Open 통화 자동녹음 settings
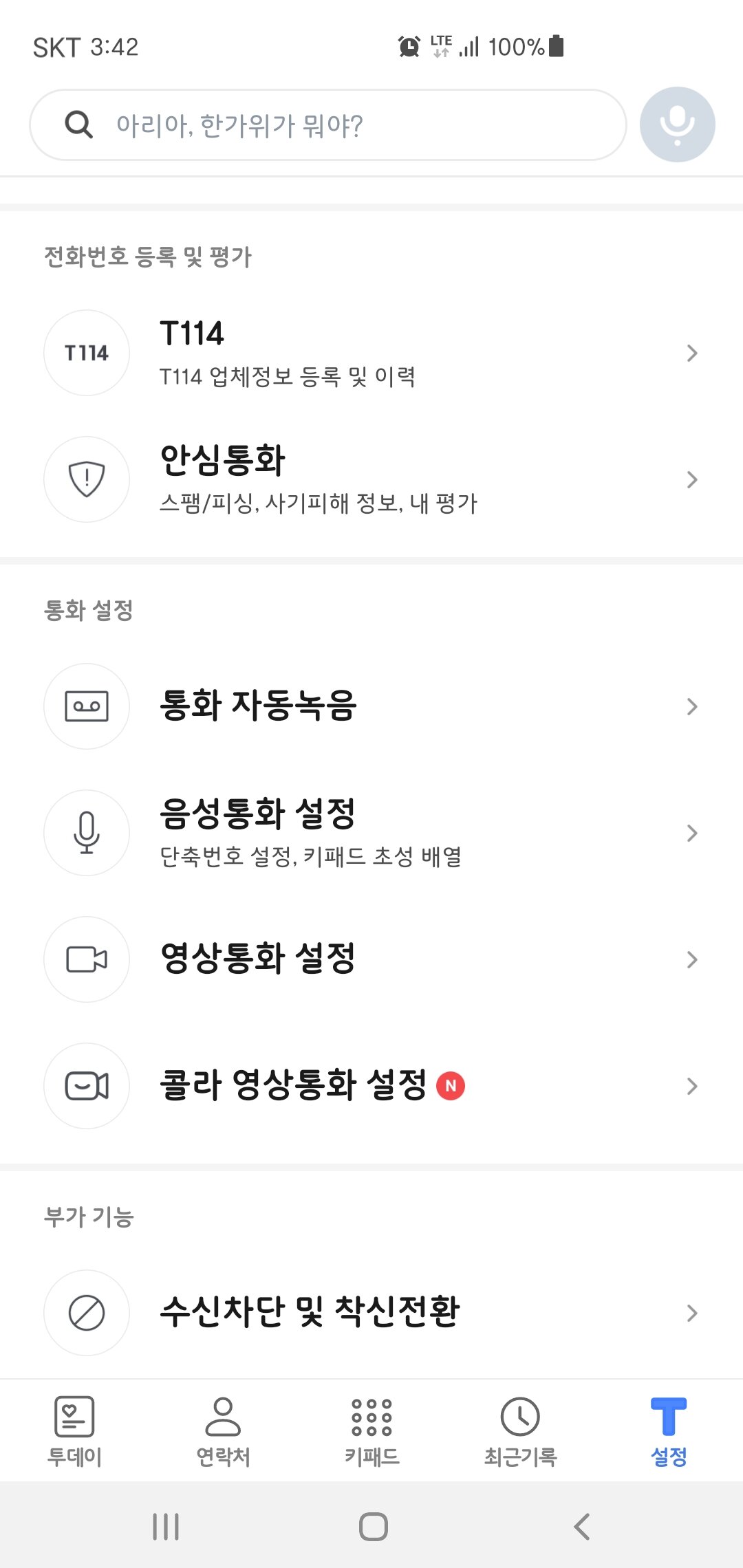743x1568 pixels. click(371, 706)
